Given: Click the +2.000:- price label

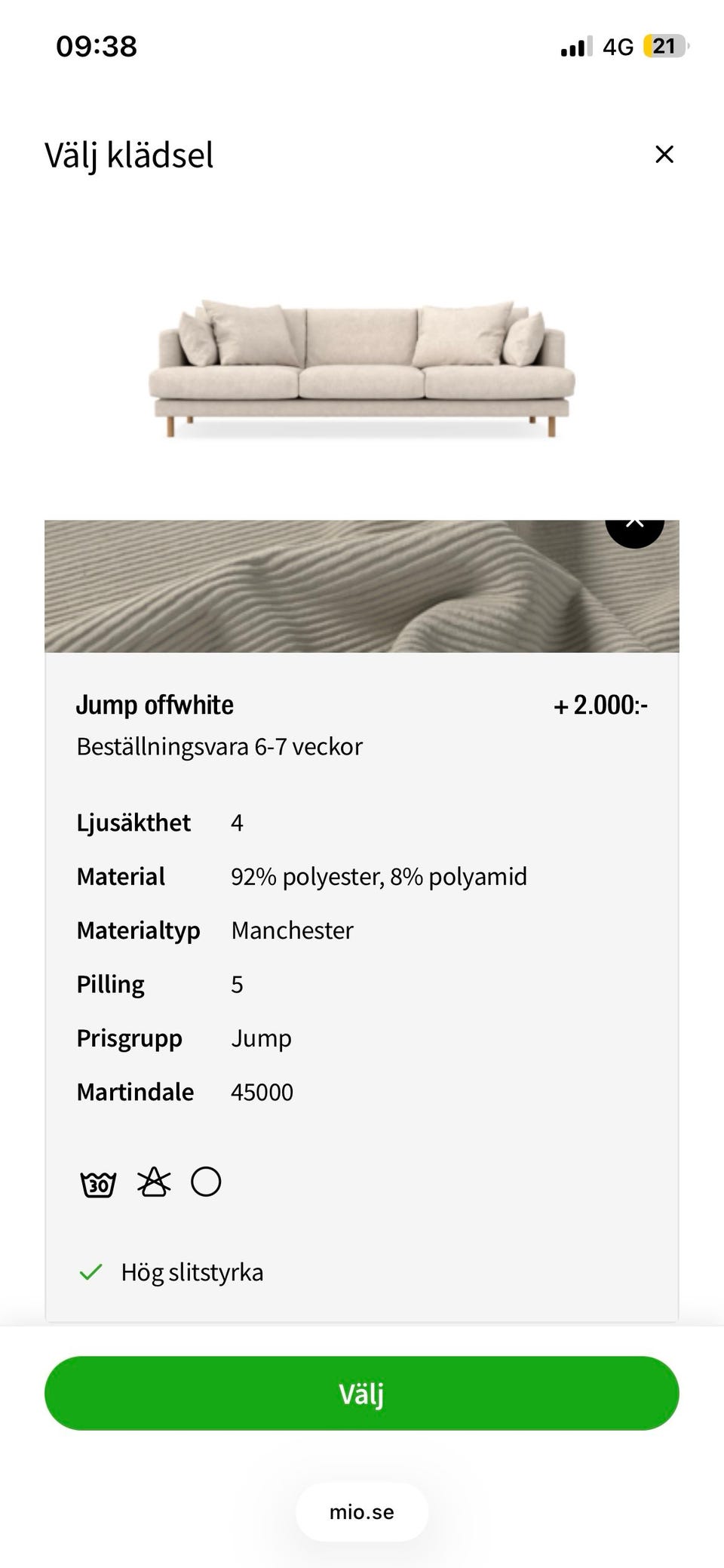Looking at the screenshot, I should [601, 707].
